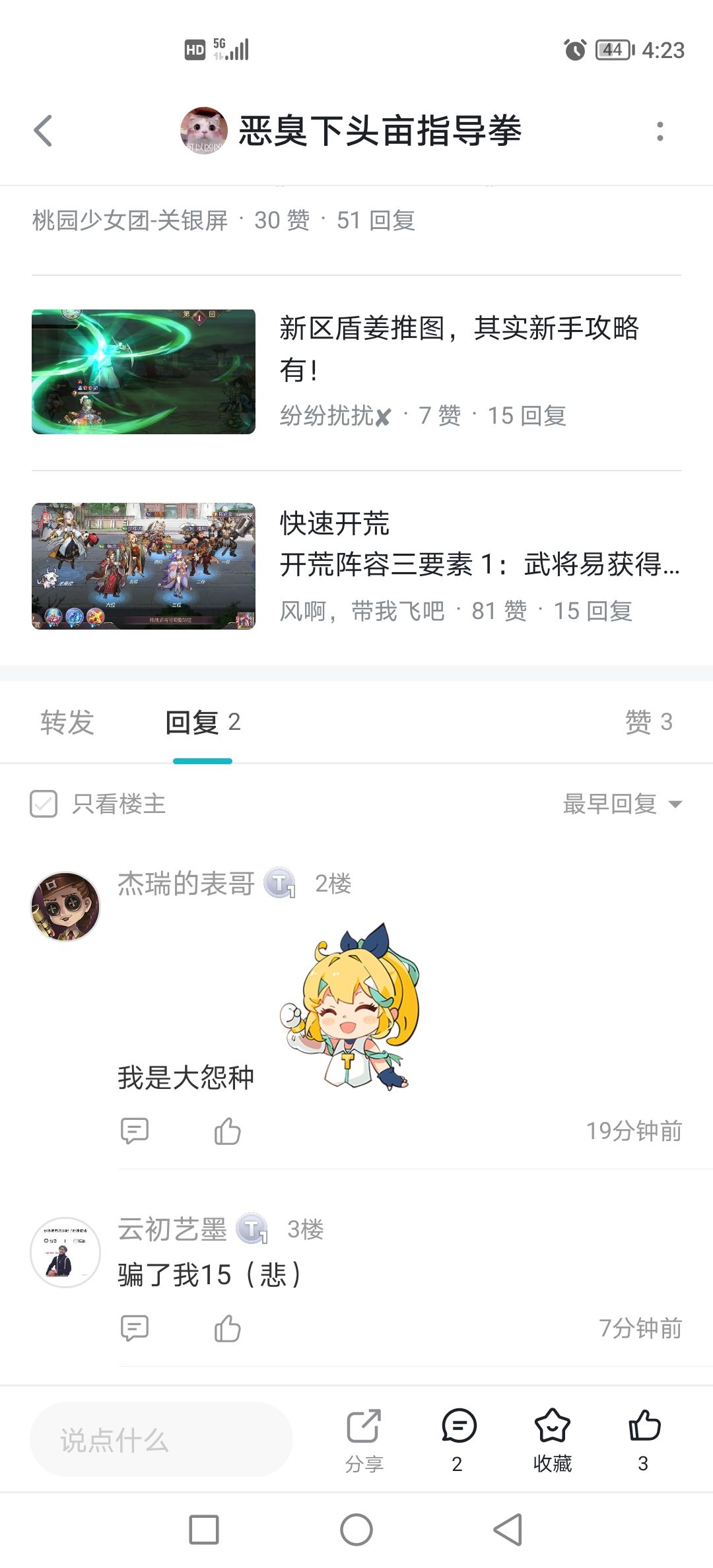Tap the circle home navigation button
This screenshot has width=713, height=1568.
click(x=356, y=1530)
